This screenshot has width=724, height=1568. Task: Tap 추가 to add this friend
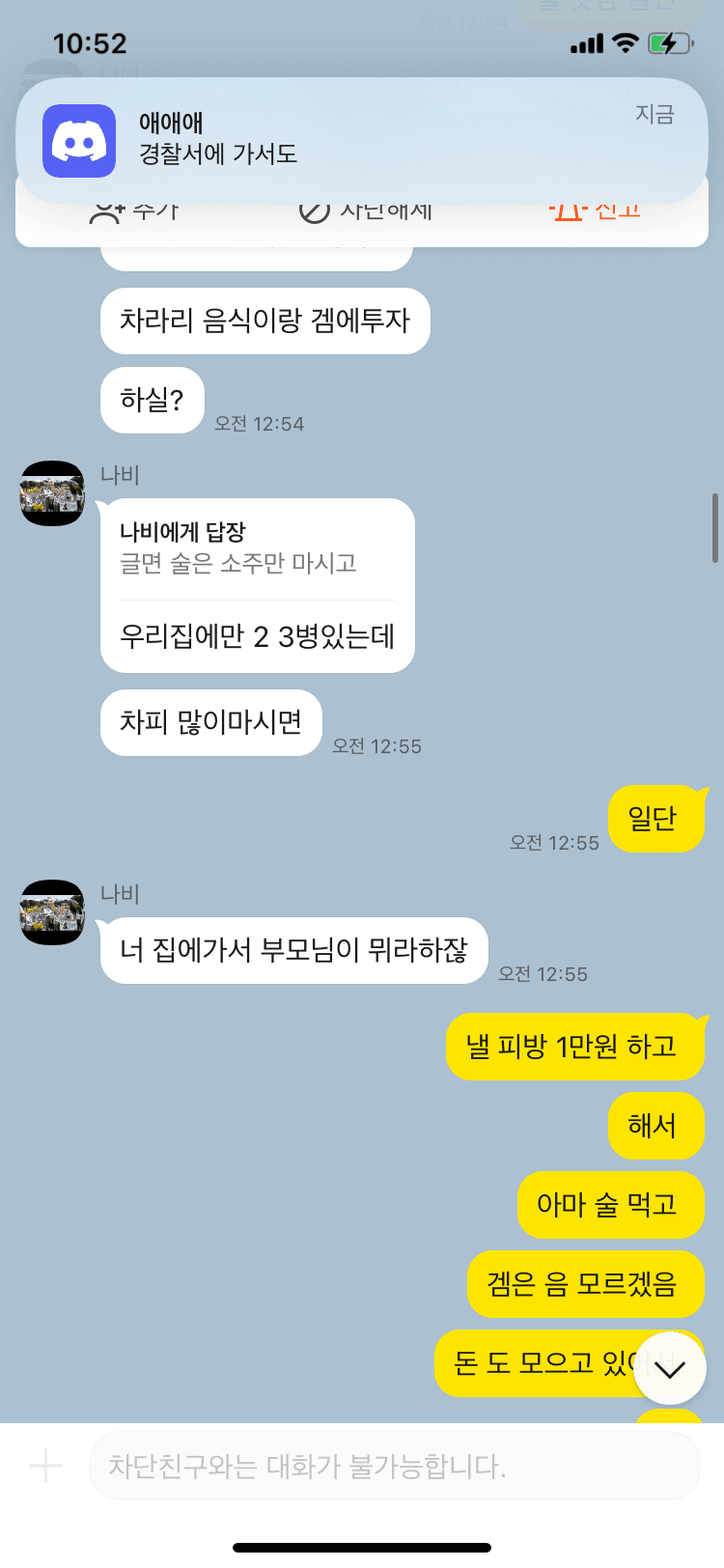click(135, 214)
